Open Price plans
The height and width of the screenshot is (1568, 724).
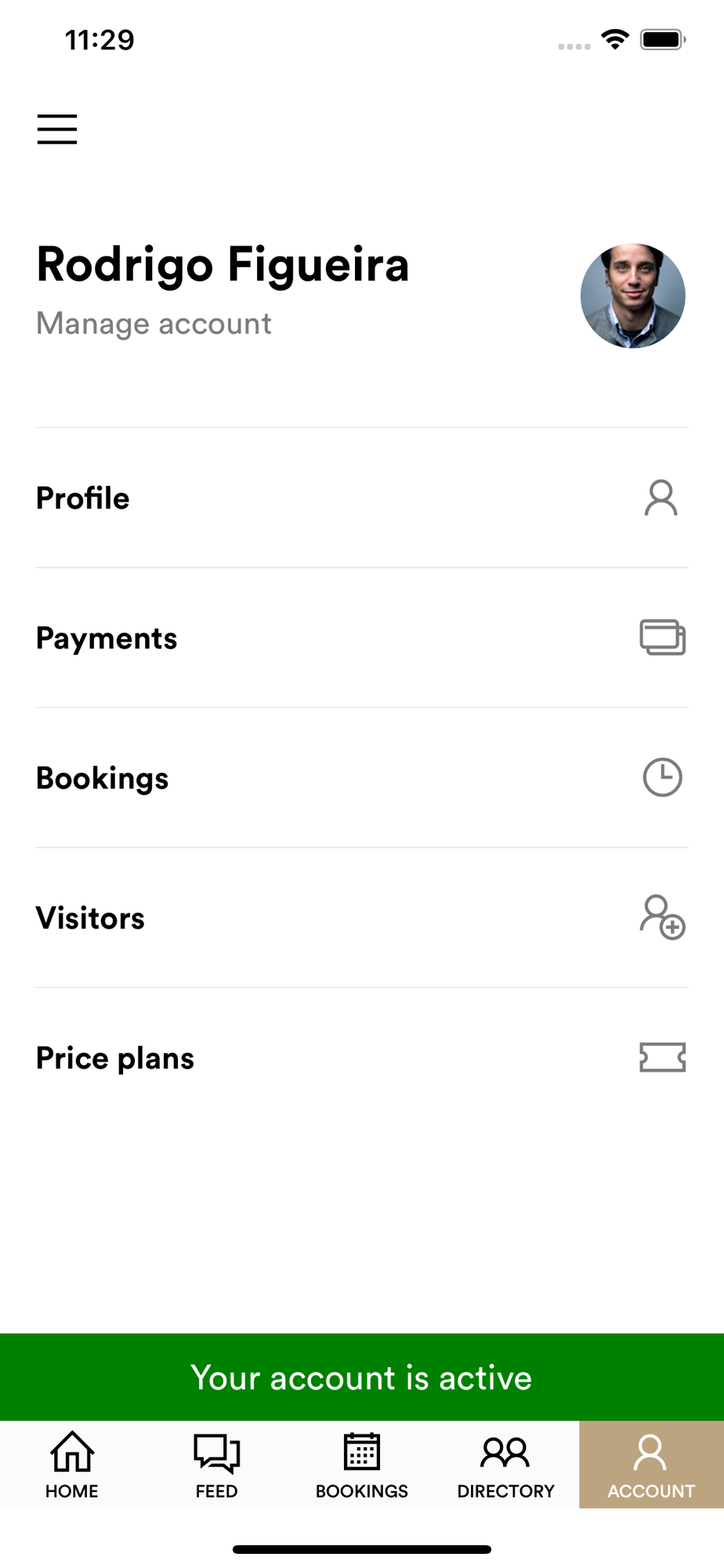point(362,1058)
